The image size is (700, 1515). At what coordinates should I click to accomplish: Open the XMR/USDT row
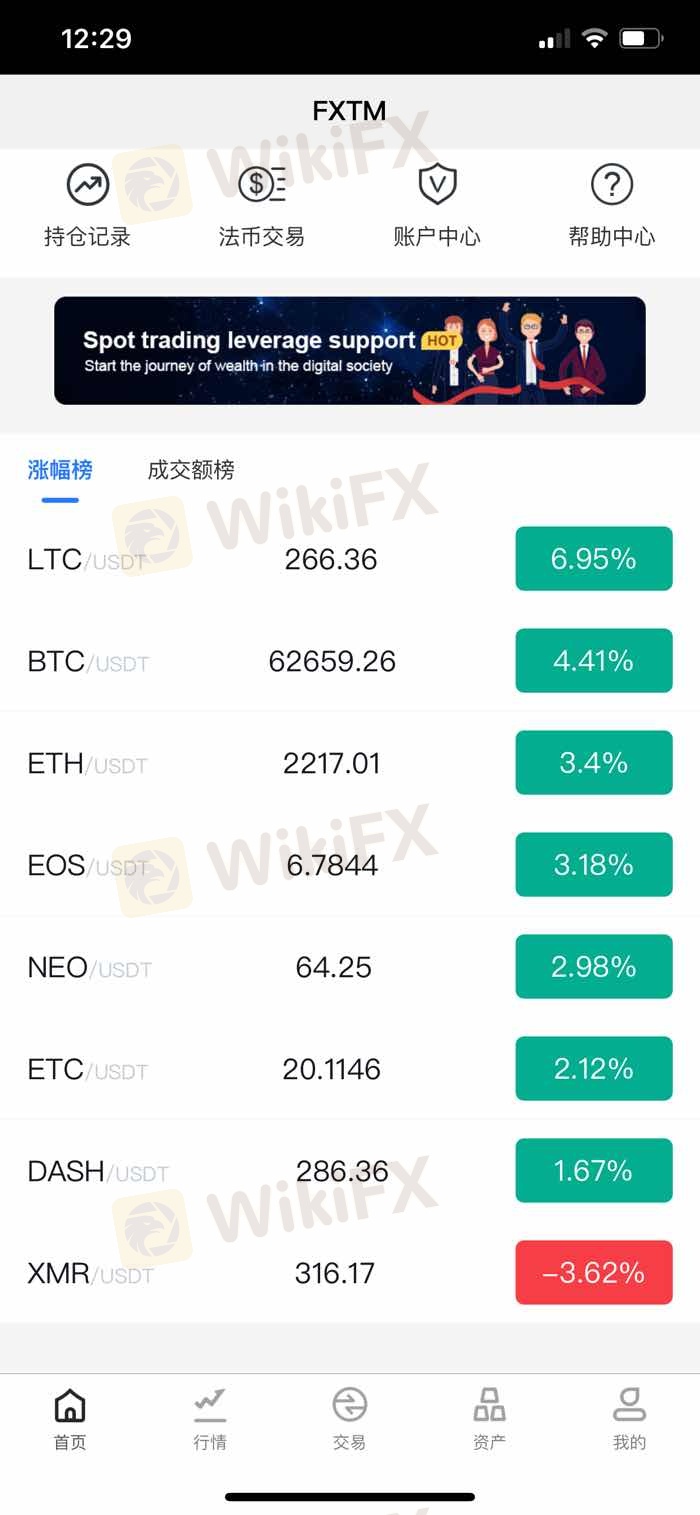(350, 1273)
